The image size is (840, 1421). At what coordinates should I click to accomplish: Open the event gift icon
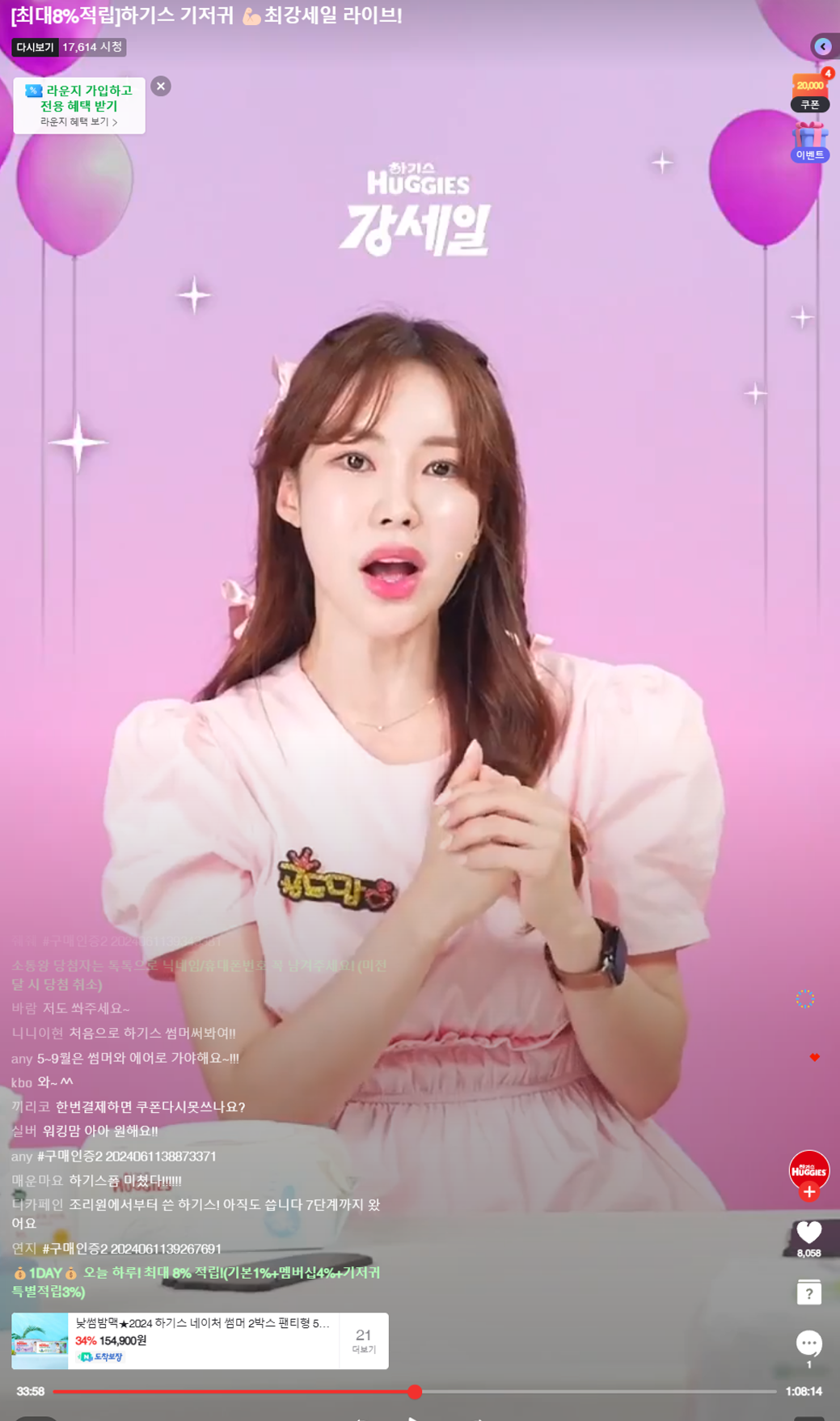pyautogui.click(x=809, y=142)
